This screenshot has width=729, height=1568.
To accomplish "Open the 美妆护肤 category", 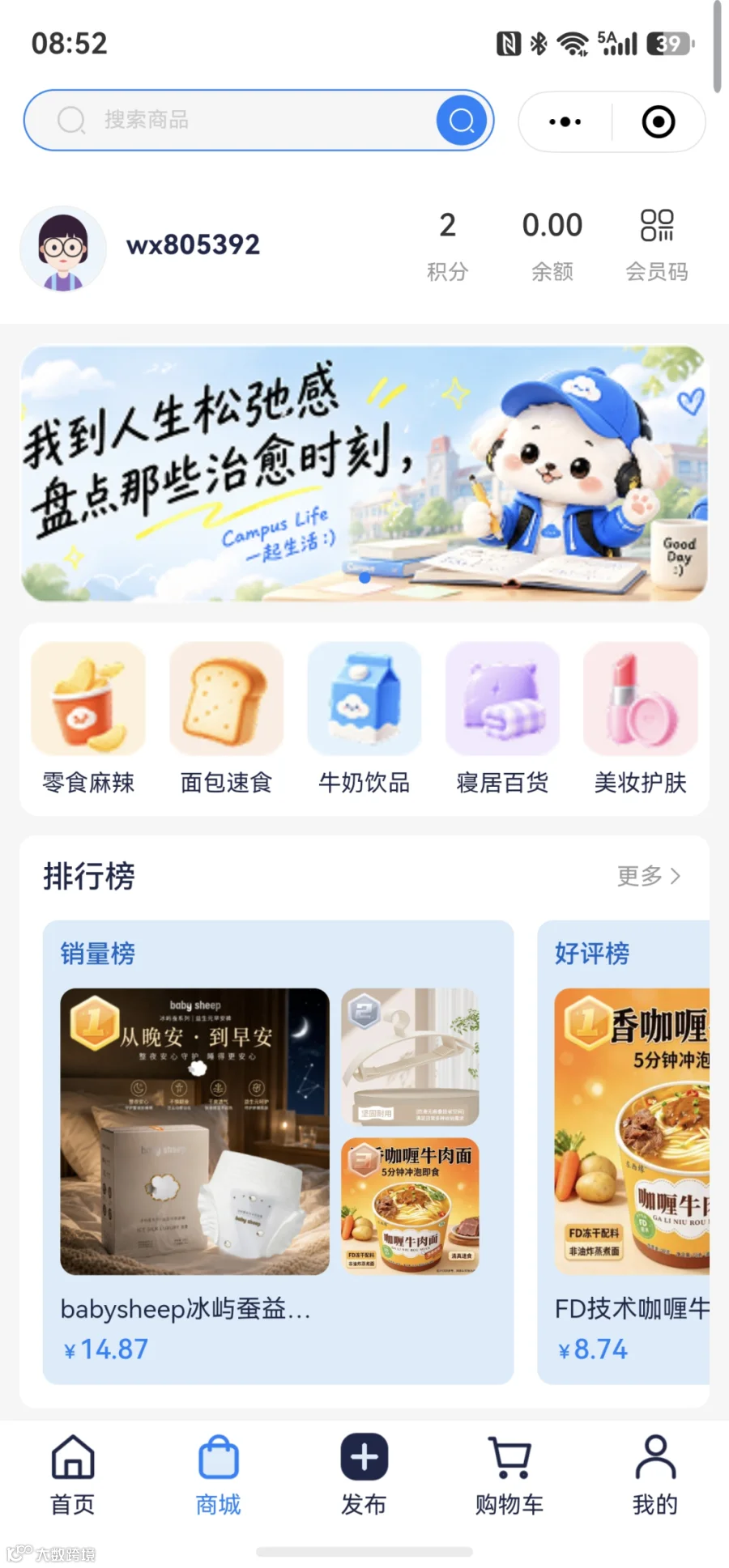I will pos(641,718).
